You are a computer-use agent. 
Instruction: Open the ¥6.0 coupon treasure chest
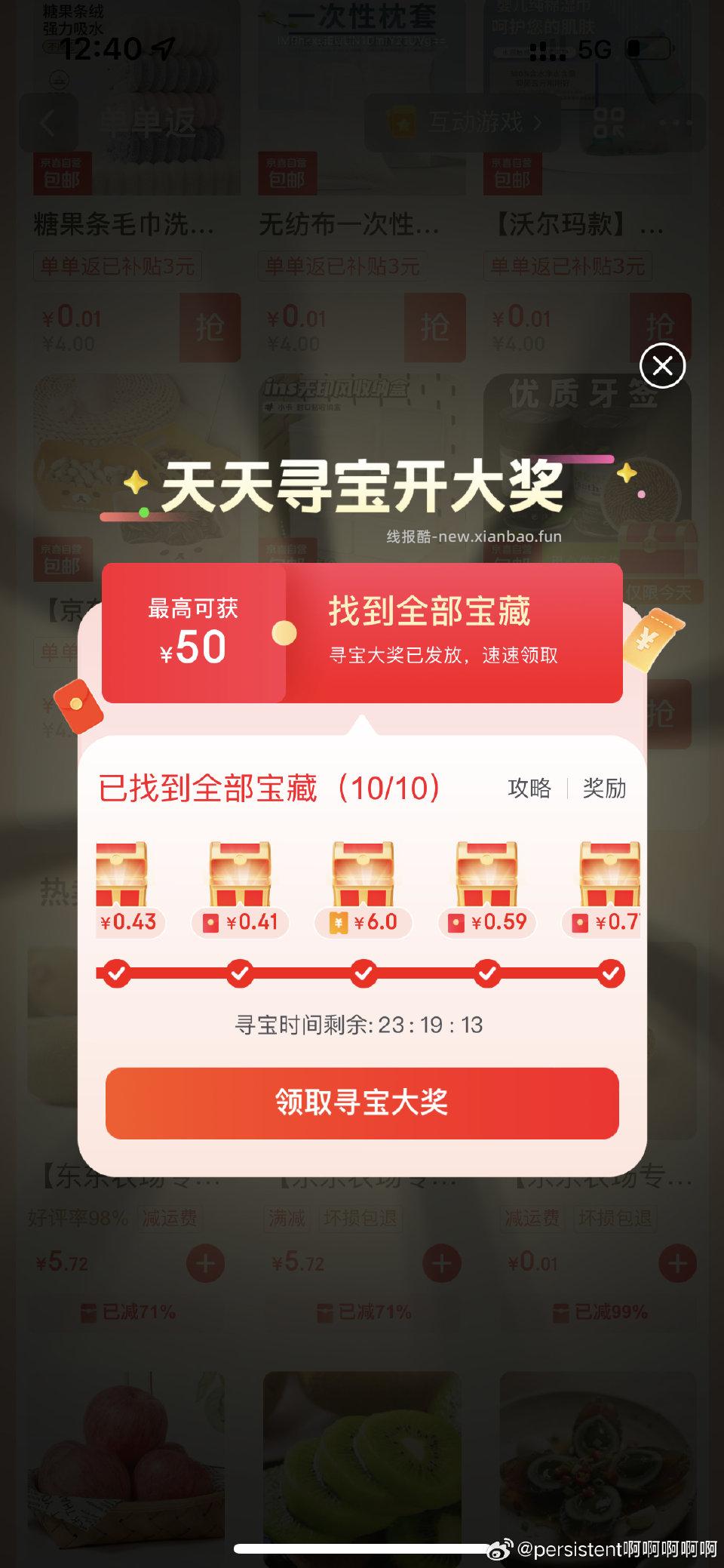coord(364,883)
